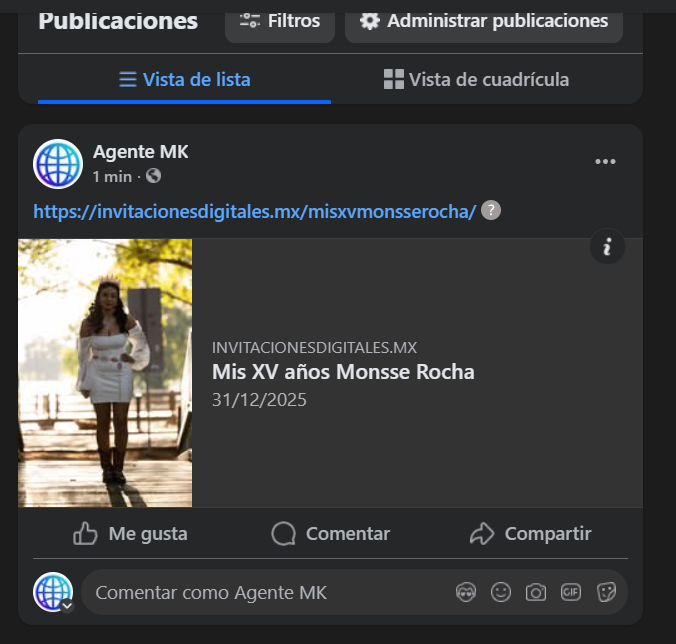
Task: Open the invitacionesdigitales.mx post link
Action: [254, 211]
